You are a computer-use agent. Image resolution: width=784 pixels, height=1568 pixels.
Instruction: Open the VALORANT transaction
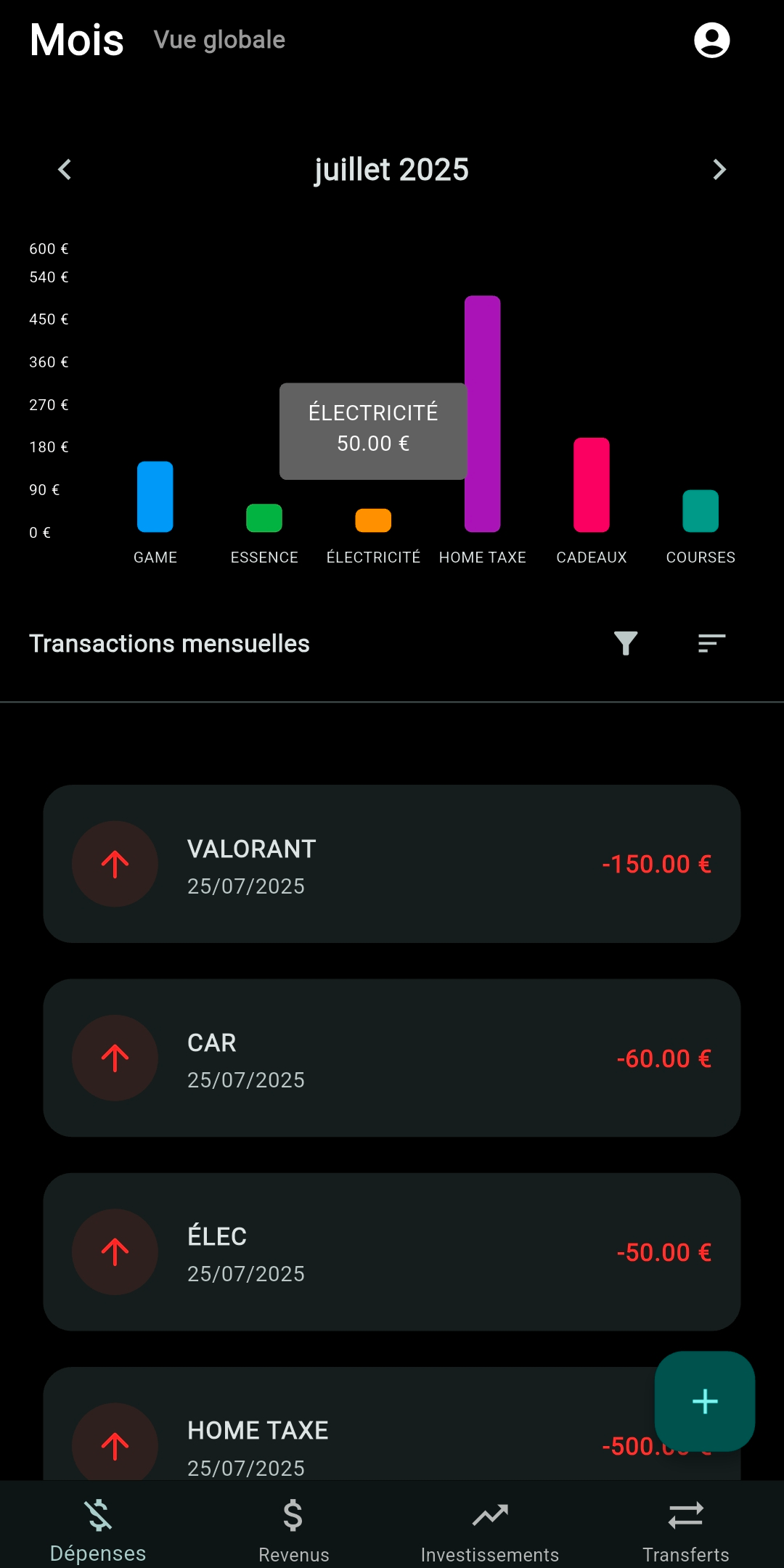click(392, 864)
